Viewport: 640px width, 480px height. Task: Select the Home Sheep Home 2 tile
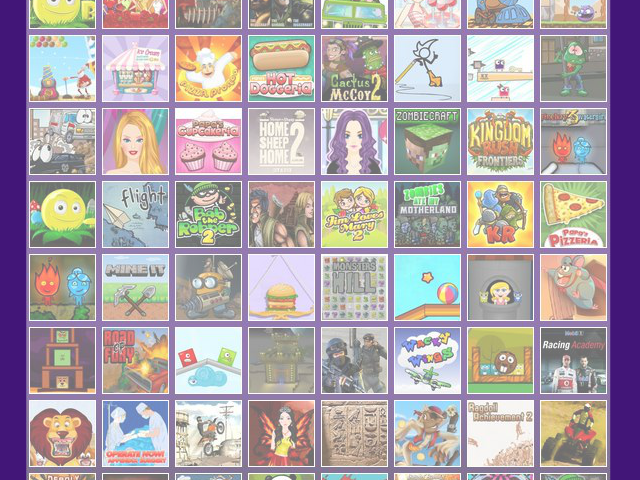(x=281, y=141)
